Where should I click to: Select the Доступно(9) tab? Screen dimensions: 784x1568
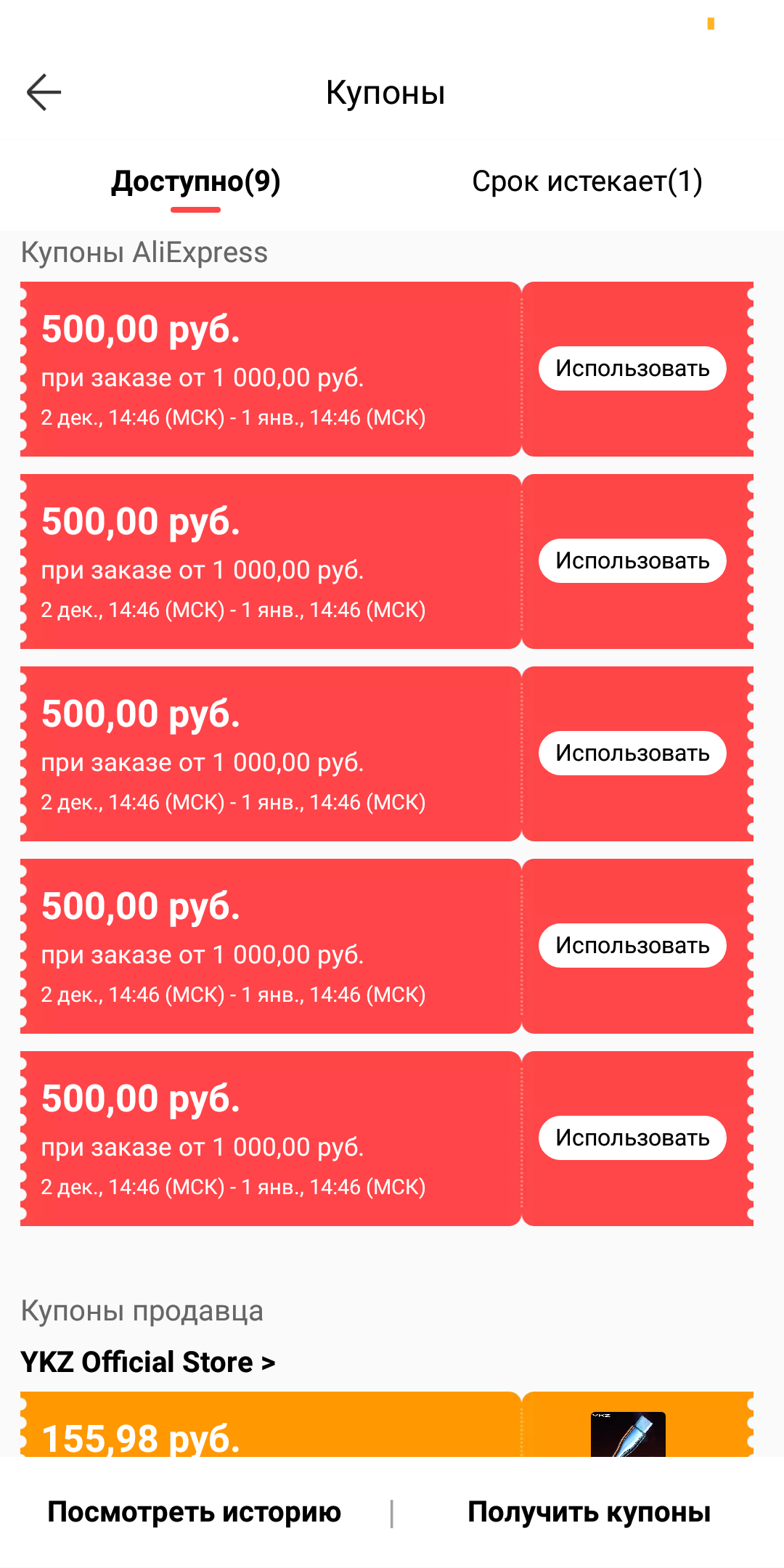pos(196,181)
